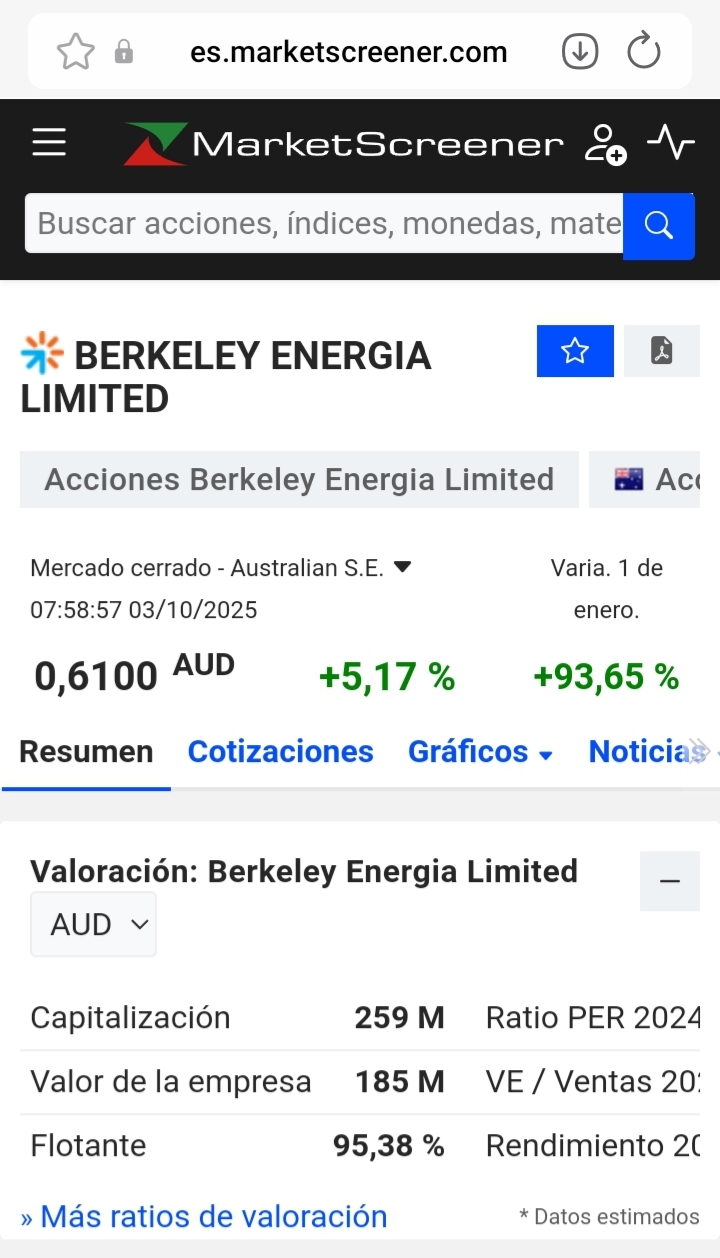Switch to the Cotizaciones tab
The width and height of the screenshot is (720, 1258).
(280, 752)
